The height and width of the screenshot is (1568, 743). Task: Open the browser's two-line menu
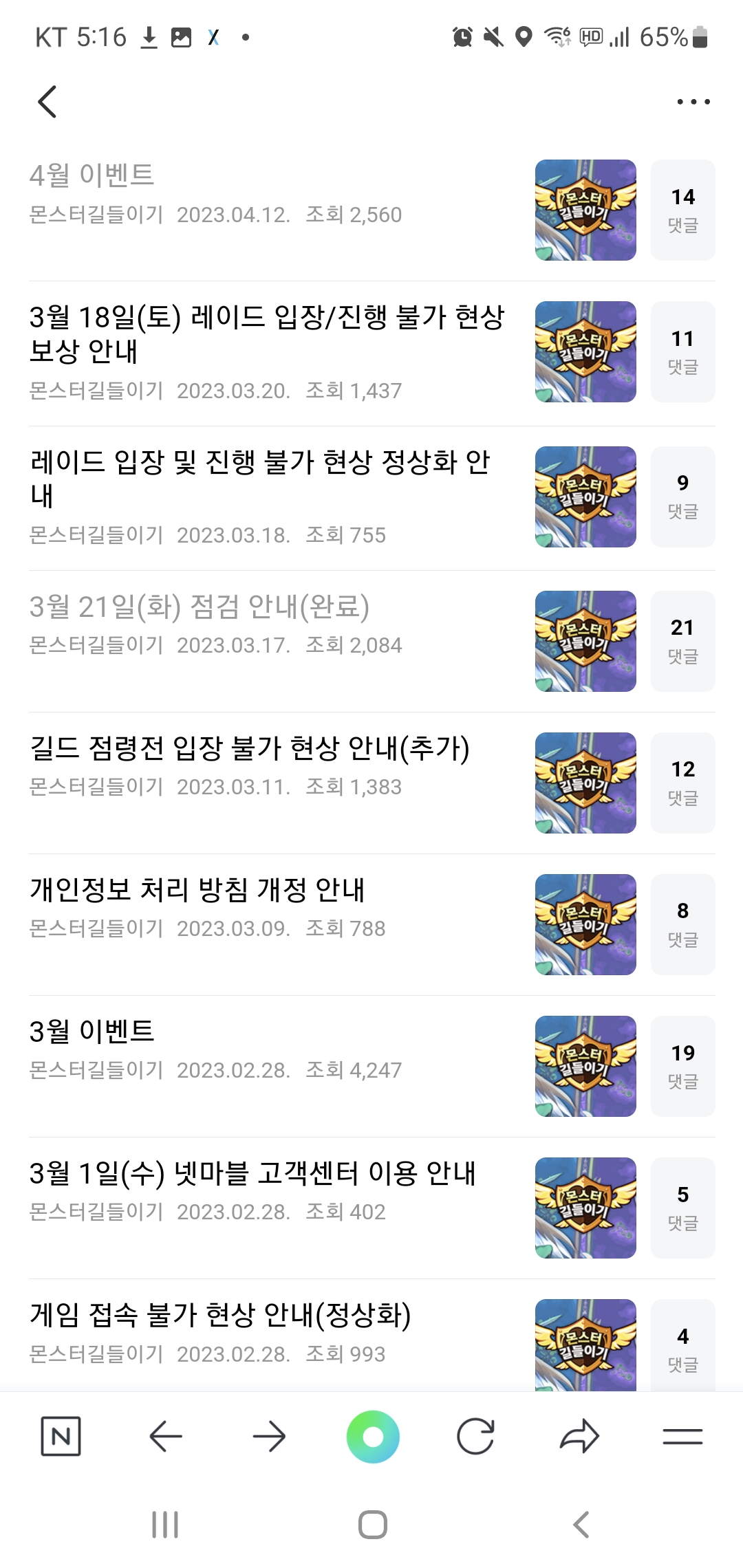coord(682,1436)
